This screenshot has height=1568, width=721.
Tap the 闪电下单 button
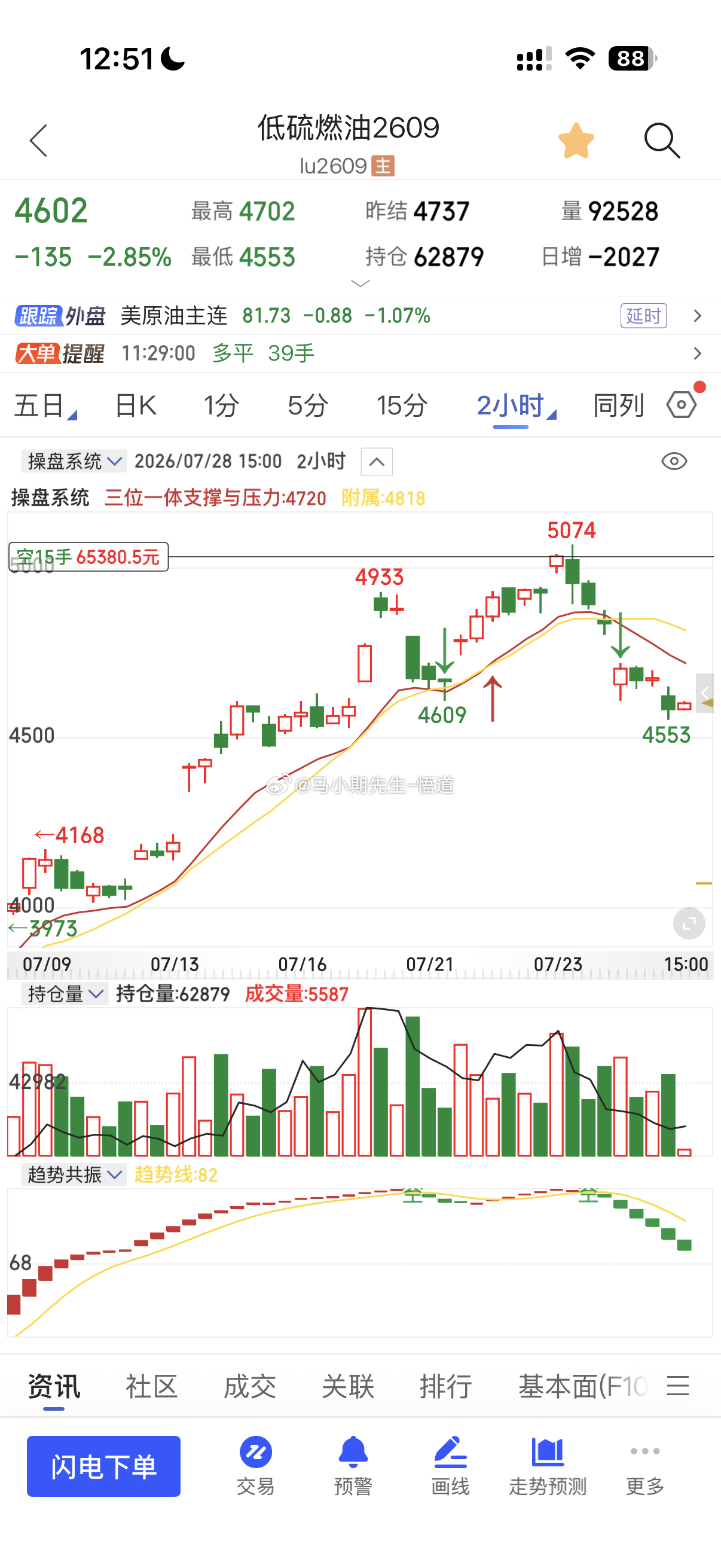pos(103,1466)
